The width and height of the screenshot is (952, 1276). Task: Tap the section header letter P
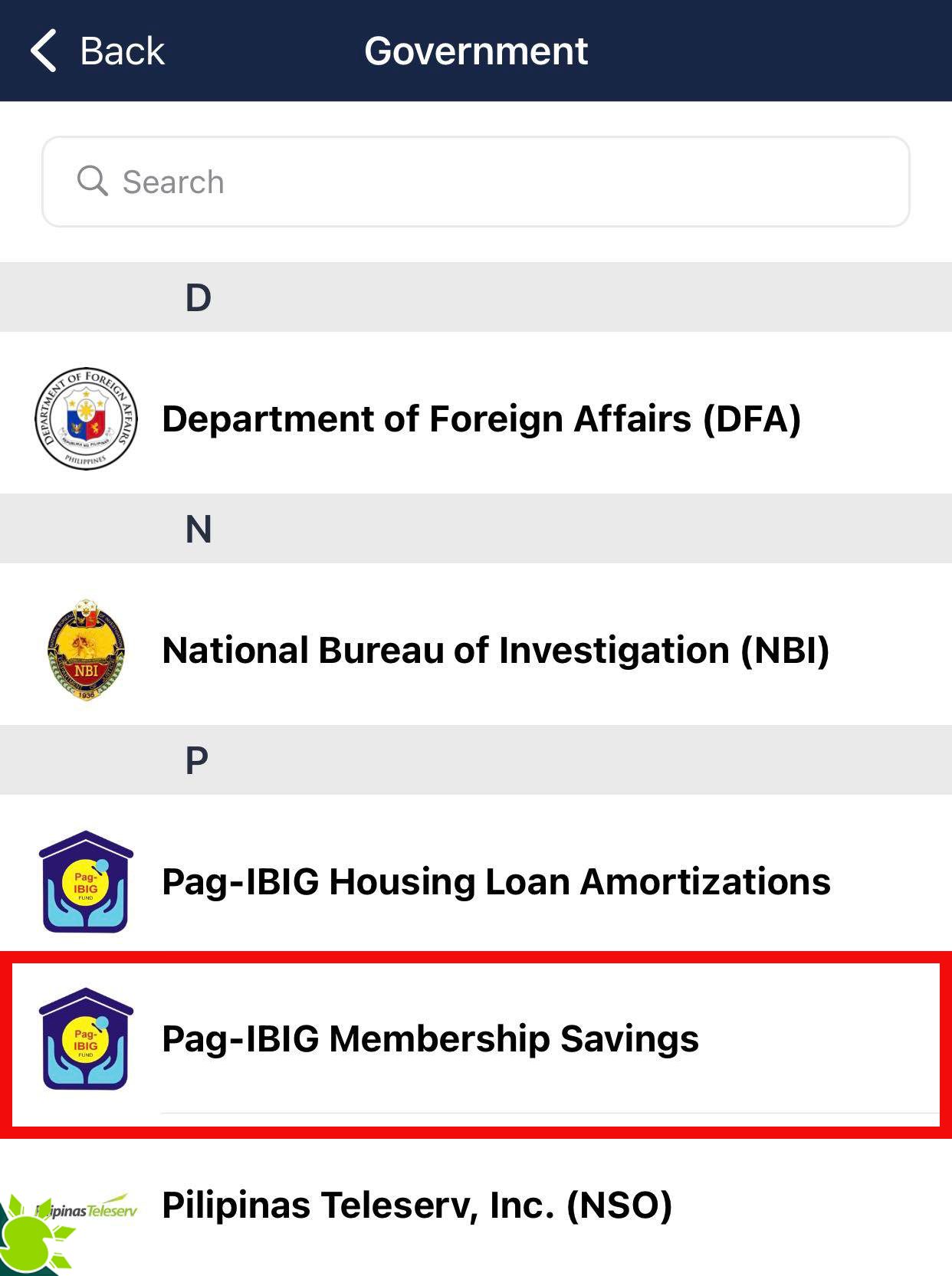pyautogui.click(x=198, y=760)
